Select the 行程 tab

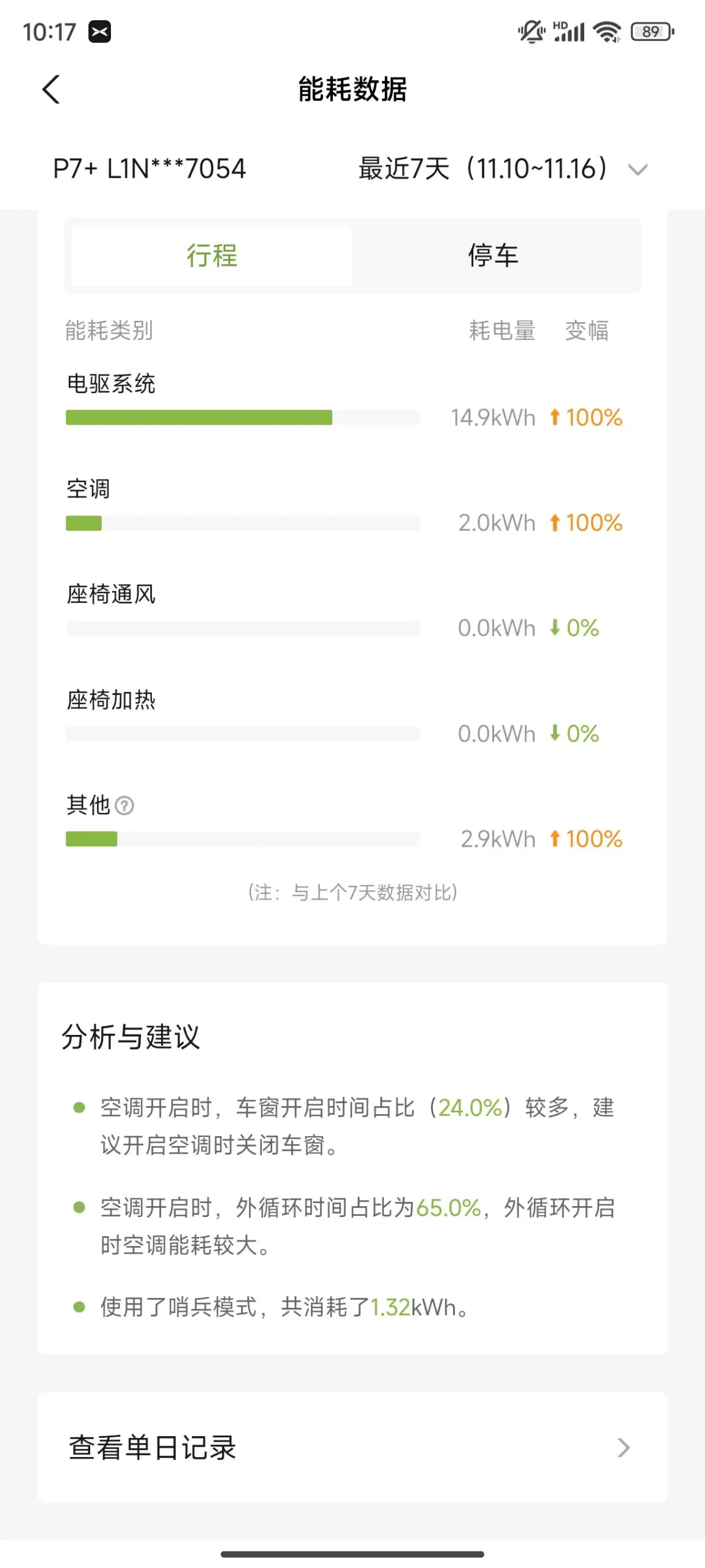coord(212,255)
